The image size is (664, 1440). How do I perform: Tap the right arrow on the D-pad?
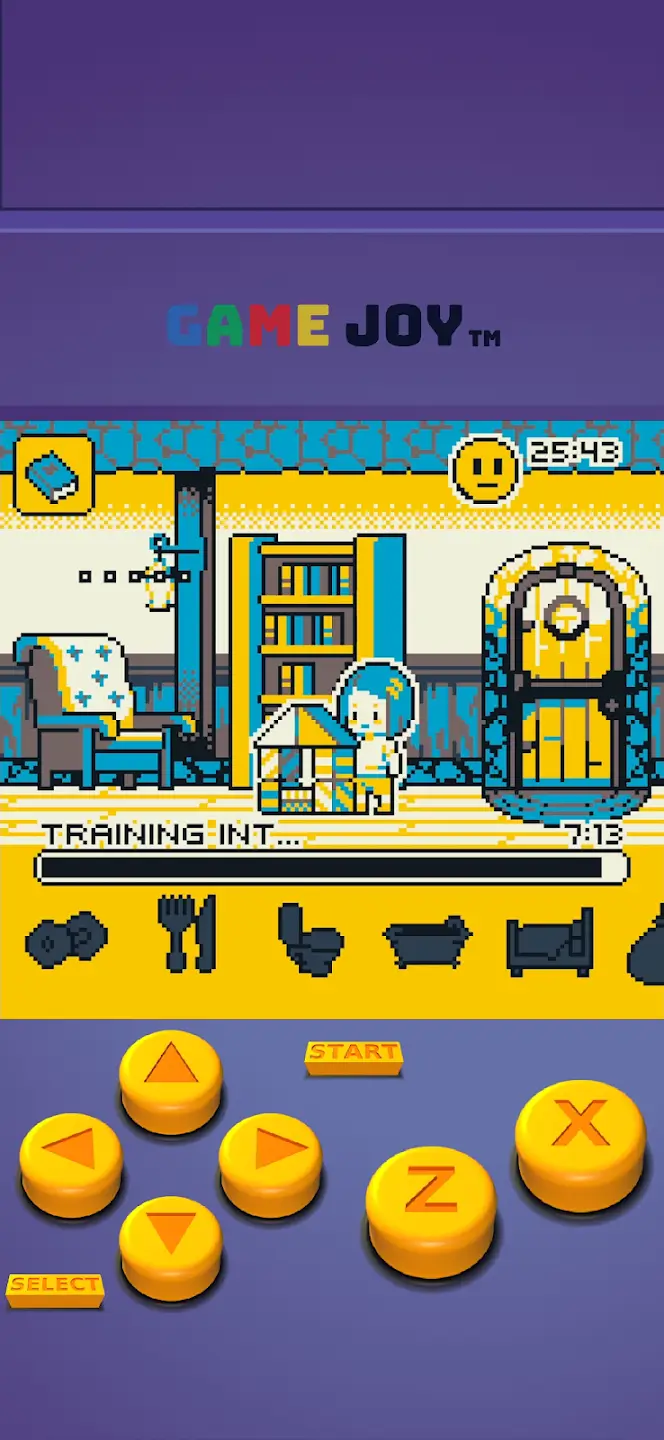(270, 1164)
